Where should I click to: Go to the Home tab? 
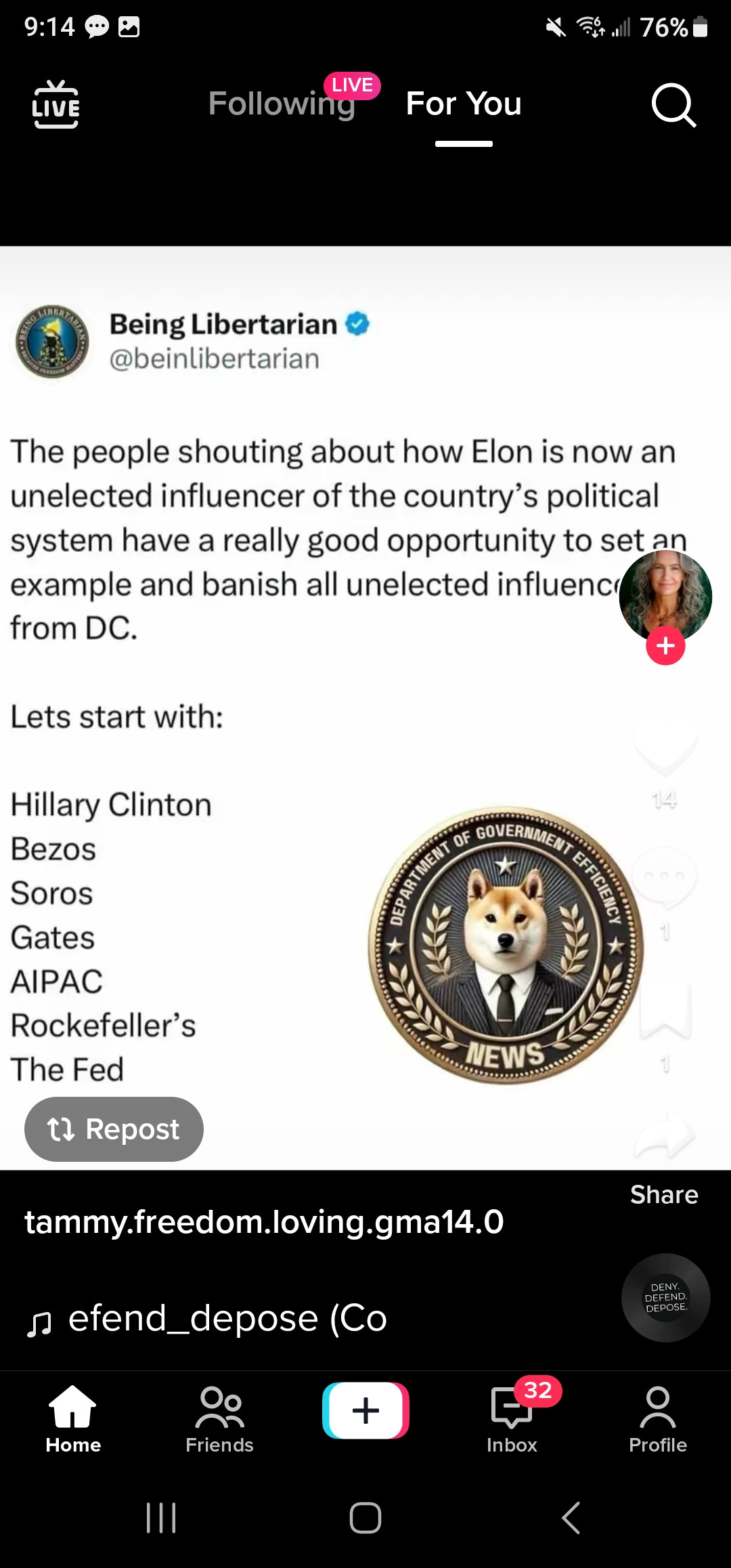tap(73, 1418)
